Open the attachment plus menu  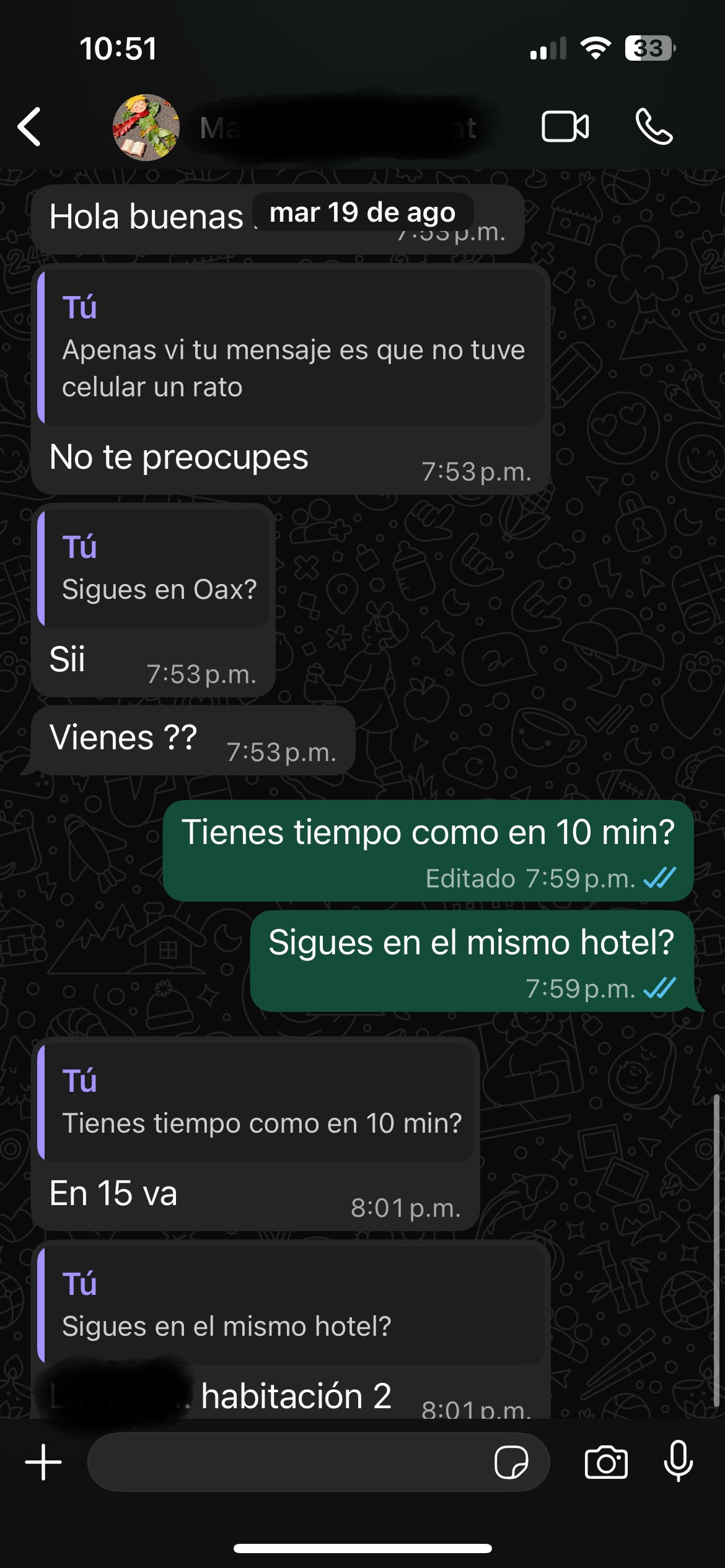43,1462
